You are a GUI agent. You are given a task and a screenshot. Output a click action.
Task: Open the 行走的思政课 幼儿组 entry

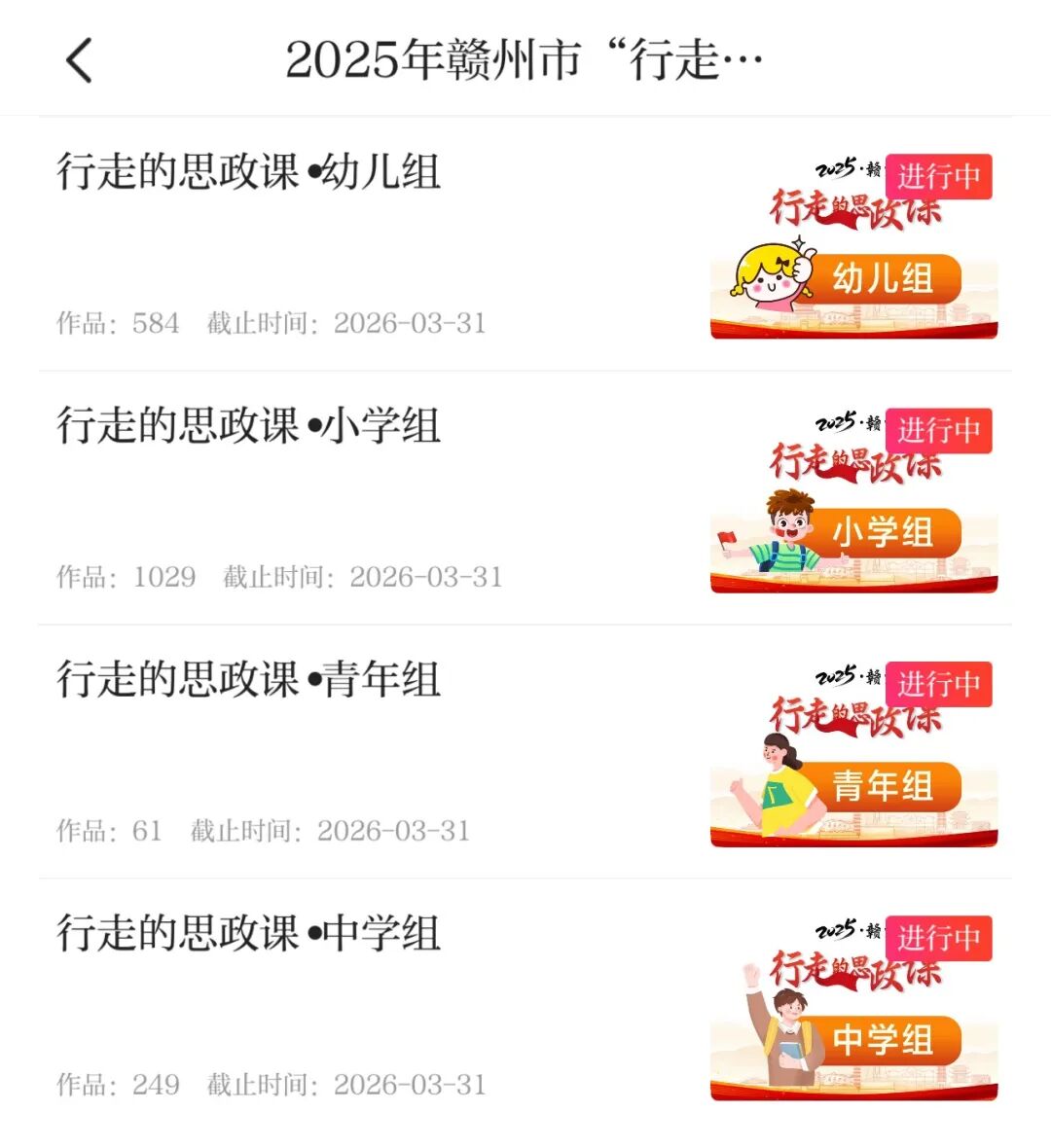[249, 171]
